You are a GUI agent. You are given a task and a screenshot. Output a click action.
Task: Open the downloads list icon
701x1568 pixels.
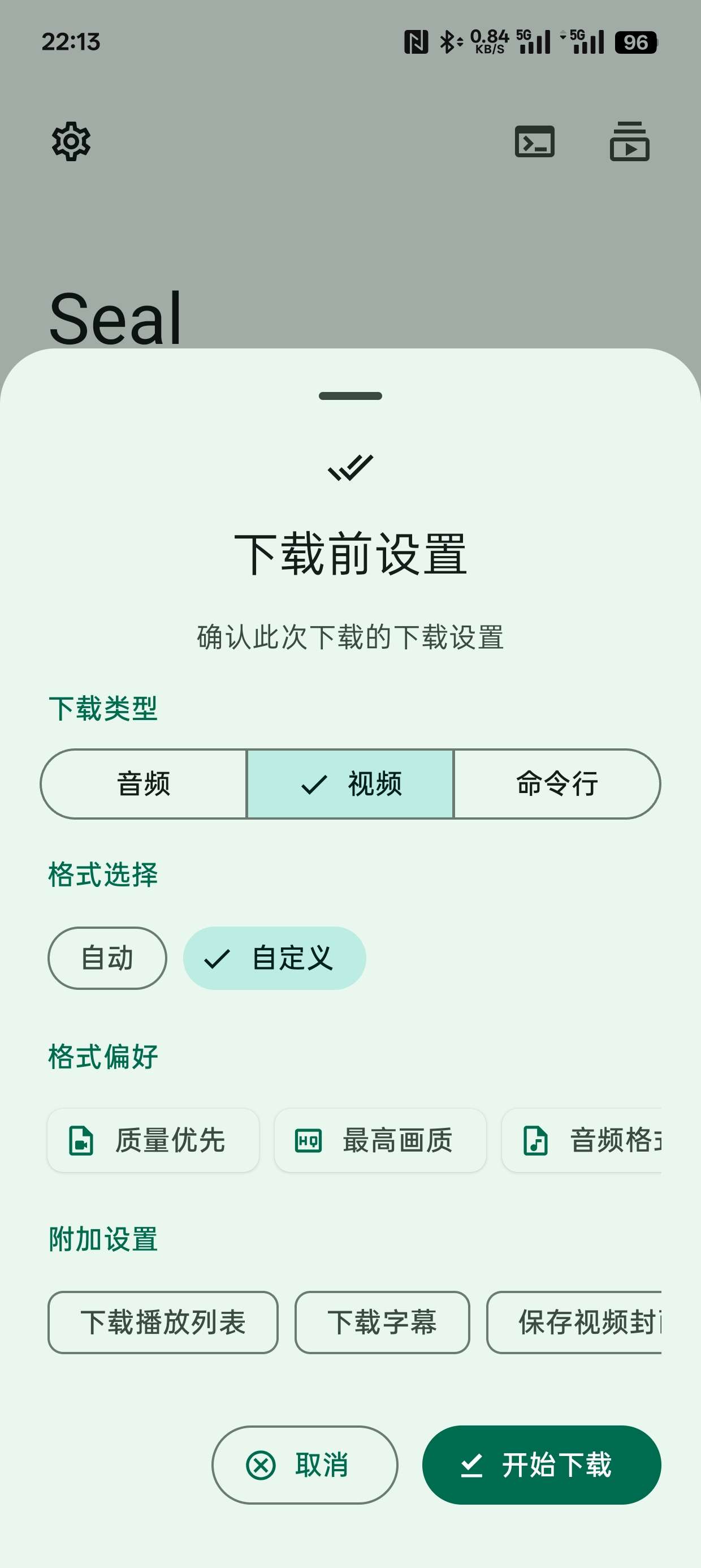point(629,142)
